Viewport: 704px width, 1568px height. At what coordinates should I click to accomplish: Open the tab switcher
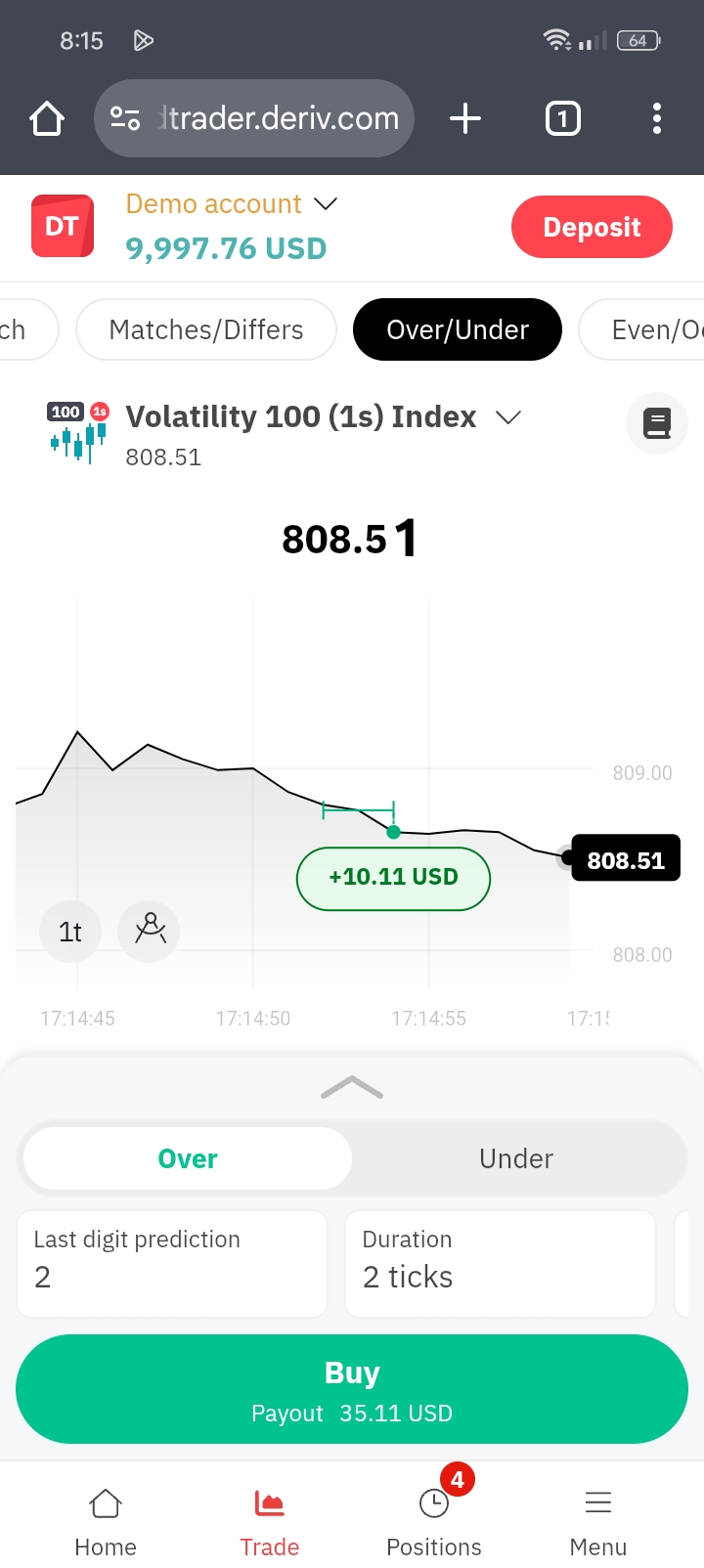(x=562, y=119)
